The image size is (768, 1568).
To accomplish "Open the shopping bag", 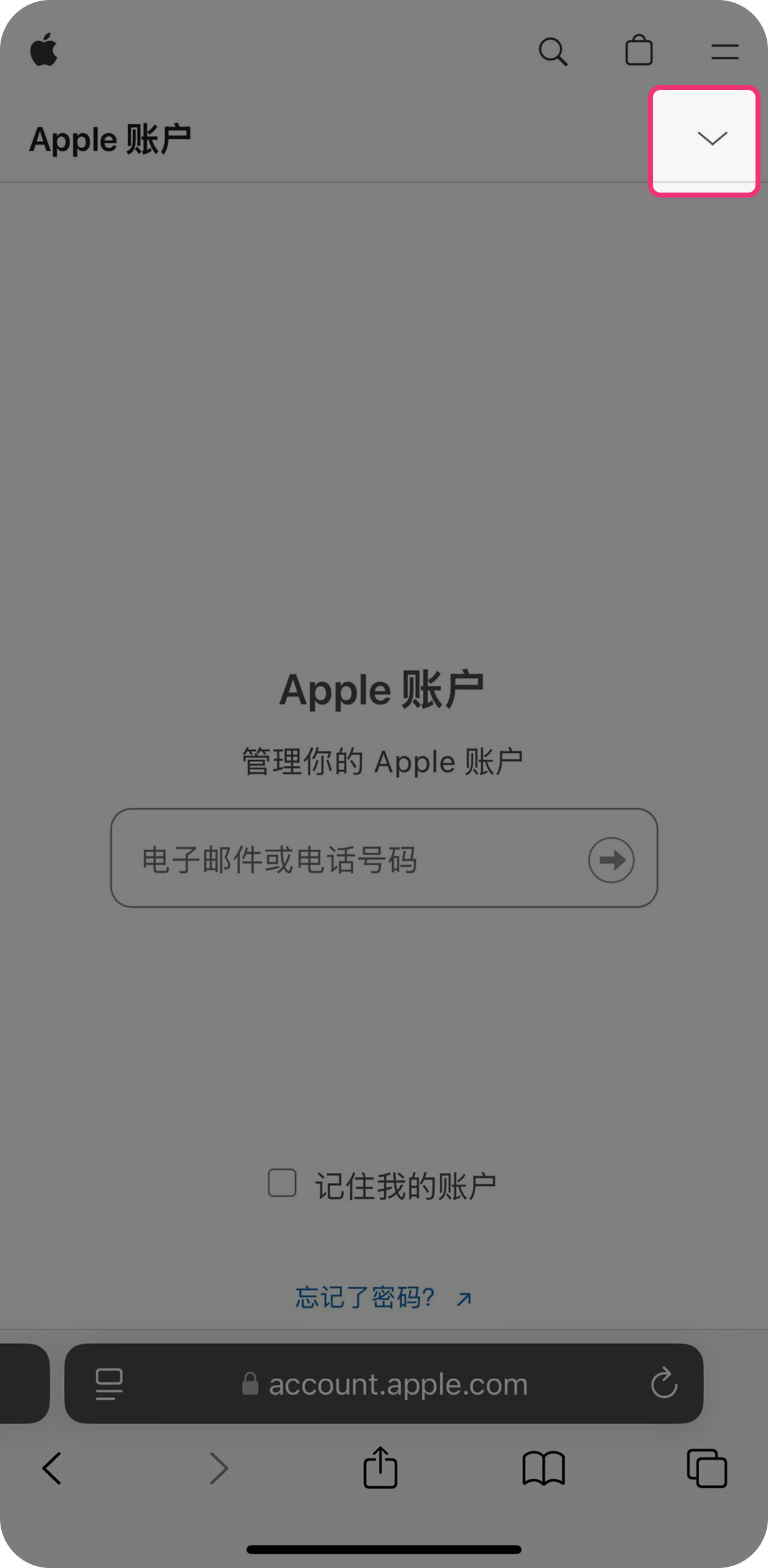I will tap(639, 50).
